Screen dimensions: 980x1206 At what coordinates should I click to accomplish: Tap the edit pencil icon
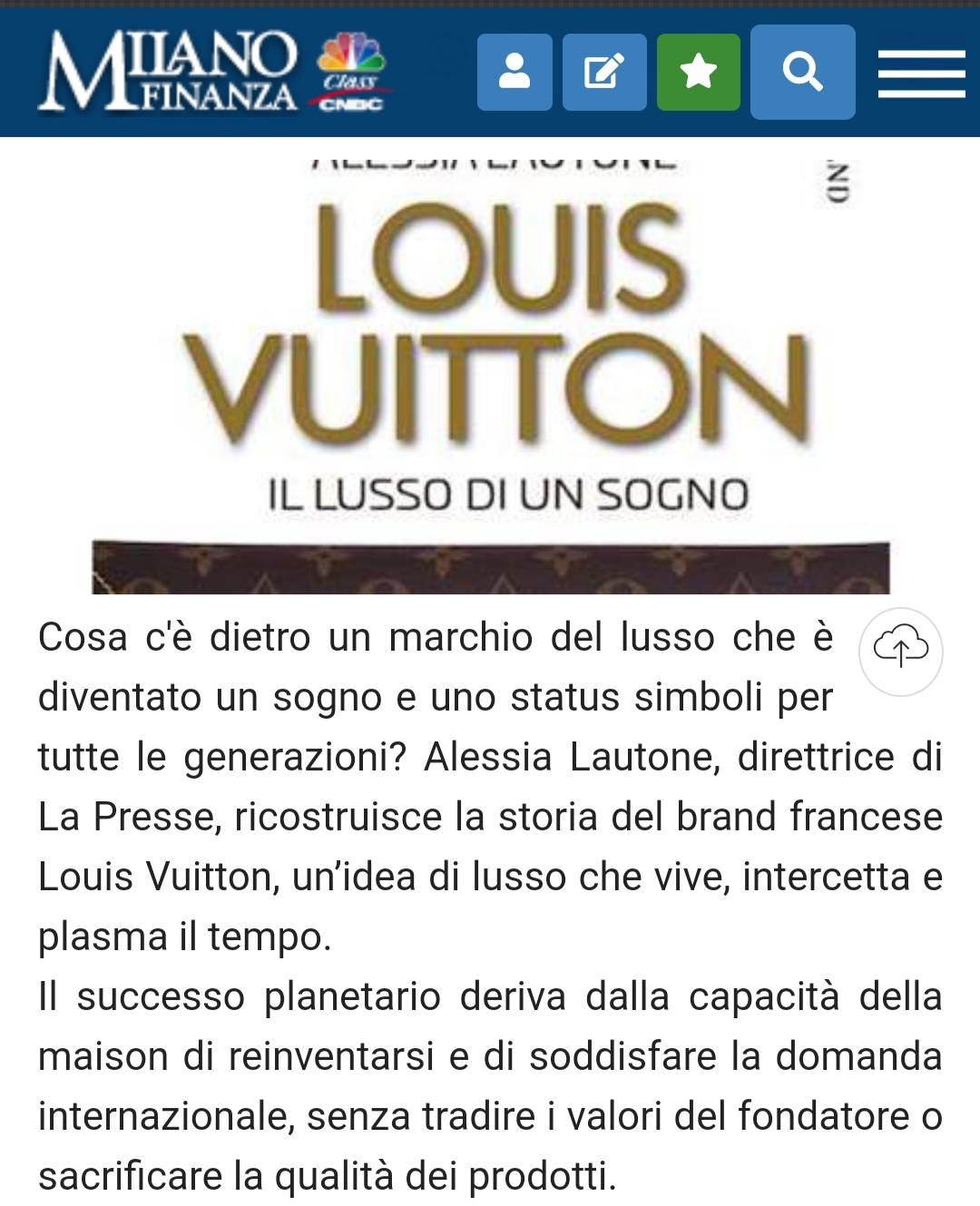604,72
